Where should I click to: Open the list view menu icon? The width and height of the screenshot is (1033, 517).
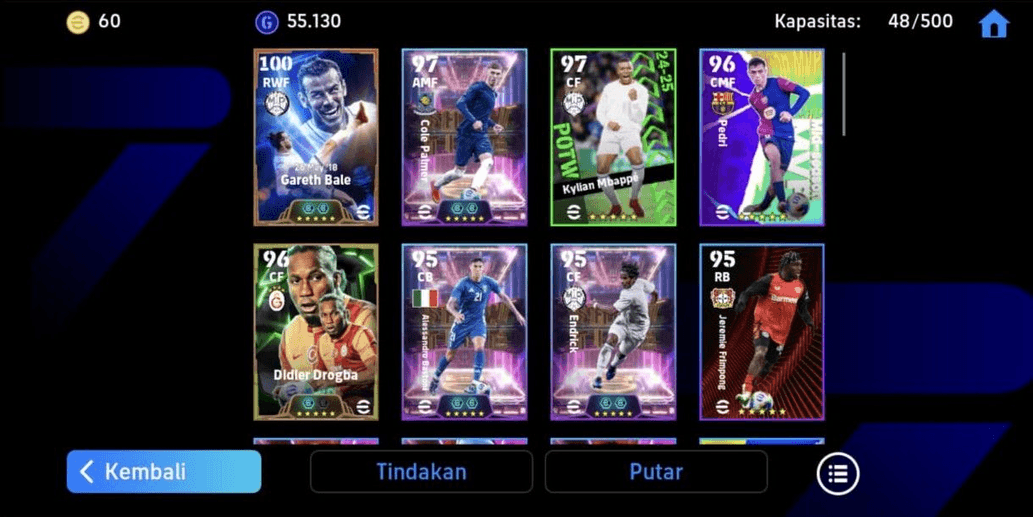(x=838, y=473)
